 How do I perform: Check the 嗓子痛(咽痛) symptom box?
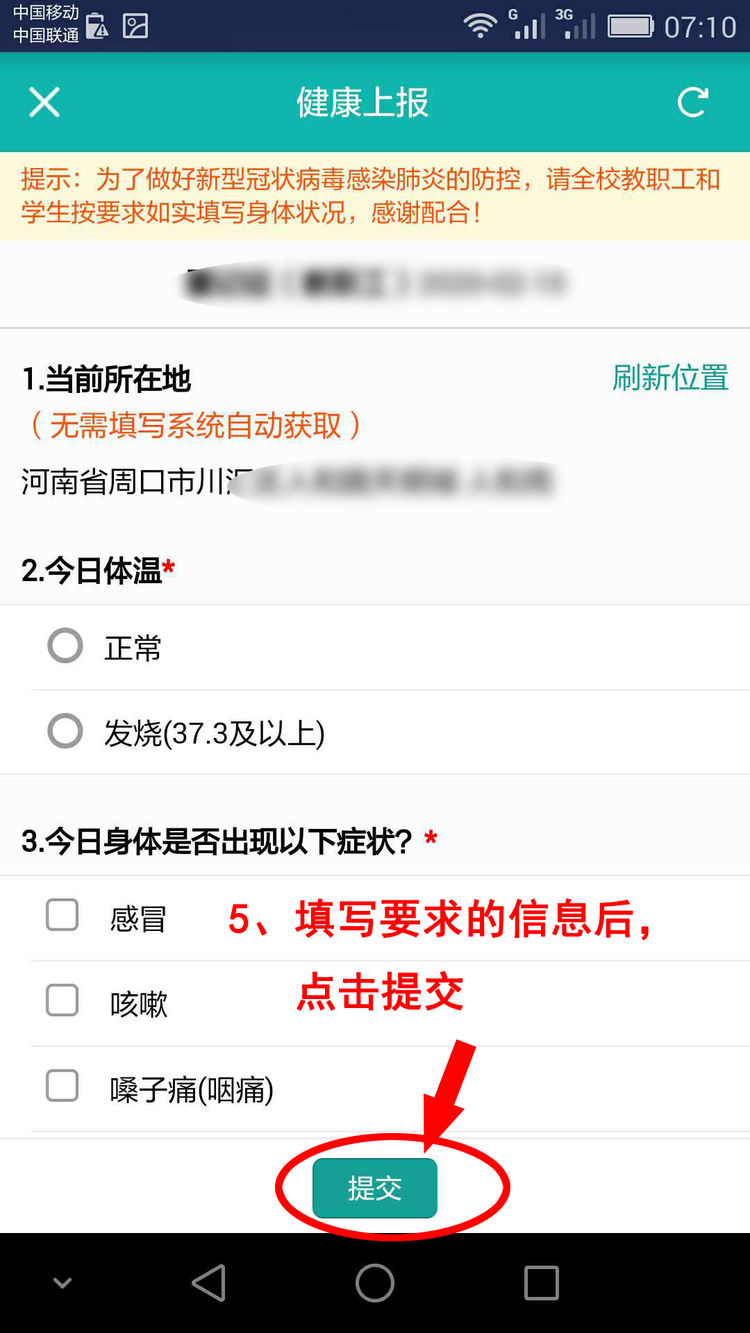62,1086
